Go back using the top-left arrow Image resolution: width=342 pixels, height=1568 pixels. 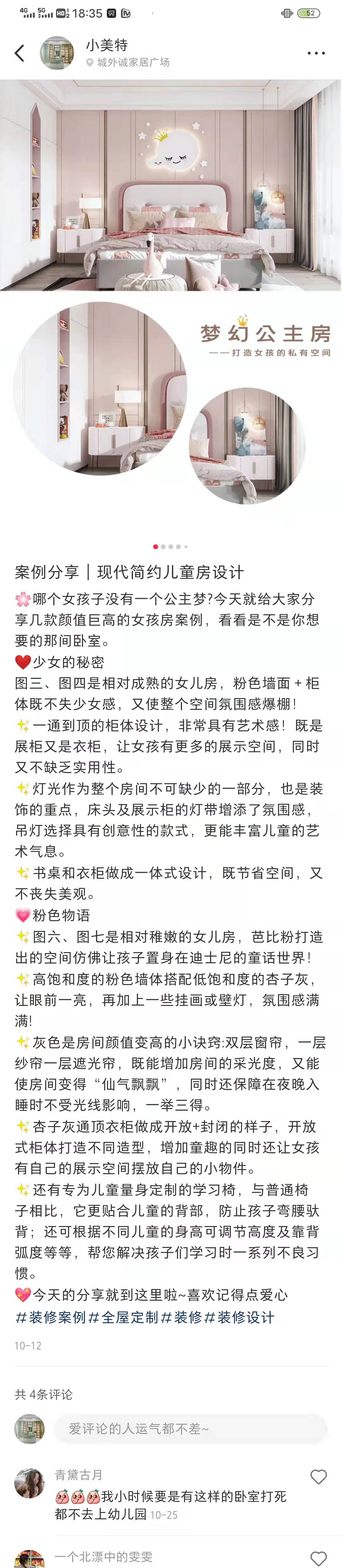coord(20,53)
